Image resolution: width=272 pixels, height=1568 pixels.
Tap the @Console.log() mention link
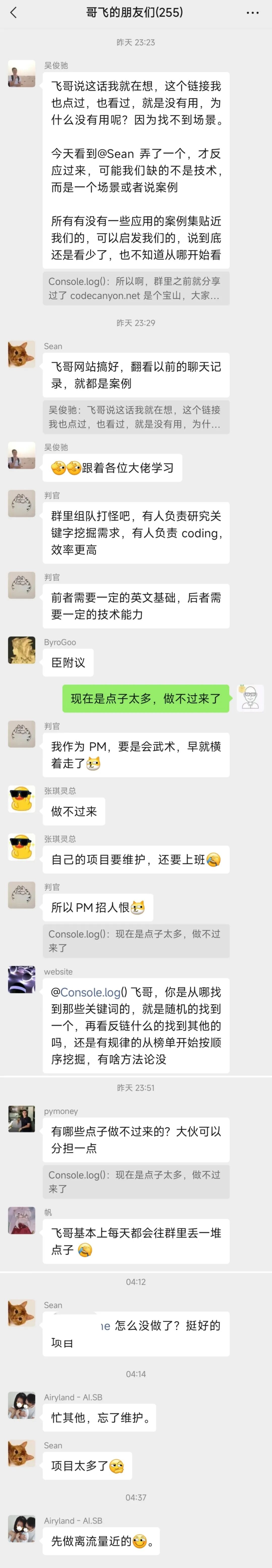[89, 992]
